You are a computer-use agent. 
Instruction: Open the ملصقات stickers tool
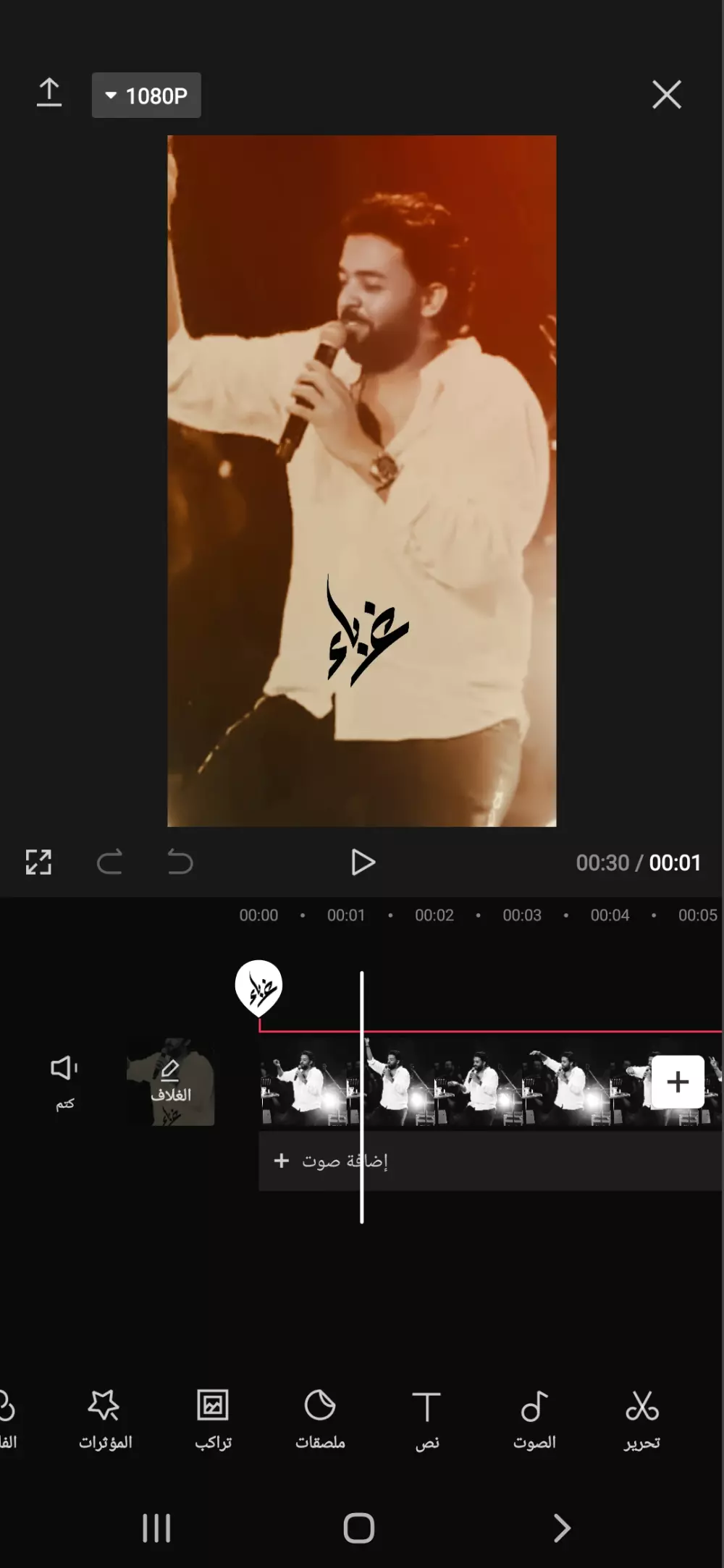pos(319,1419)
